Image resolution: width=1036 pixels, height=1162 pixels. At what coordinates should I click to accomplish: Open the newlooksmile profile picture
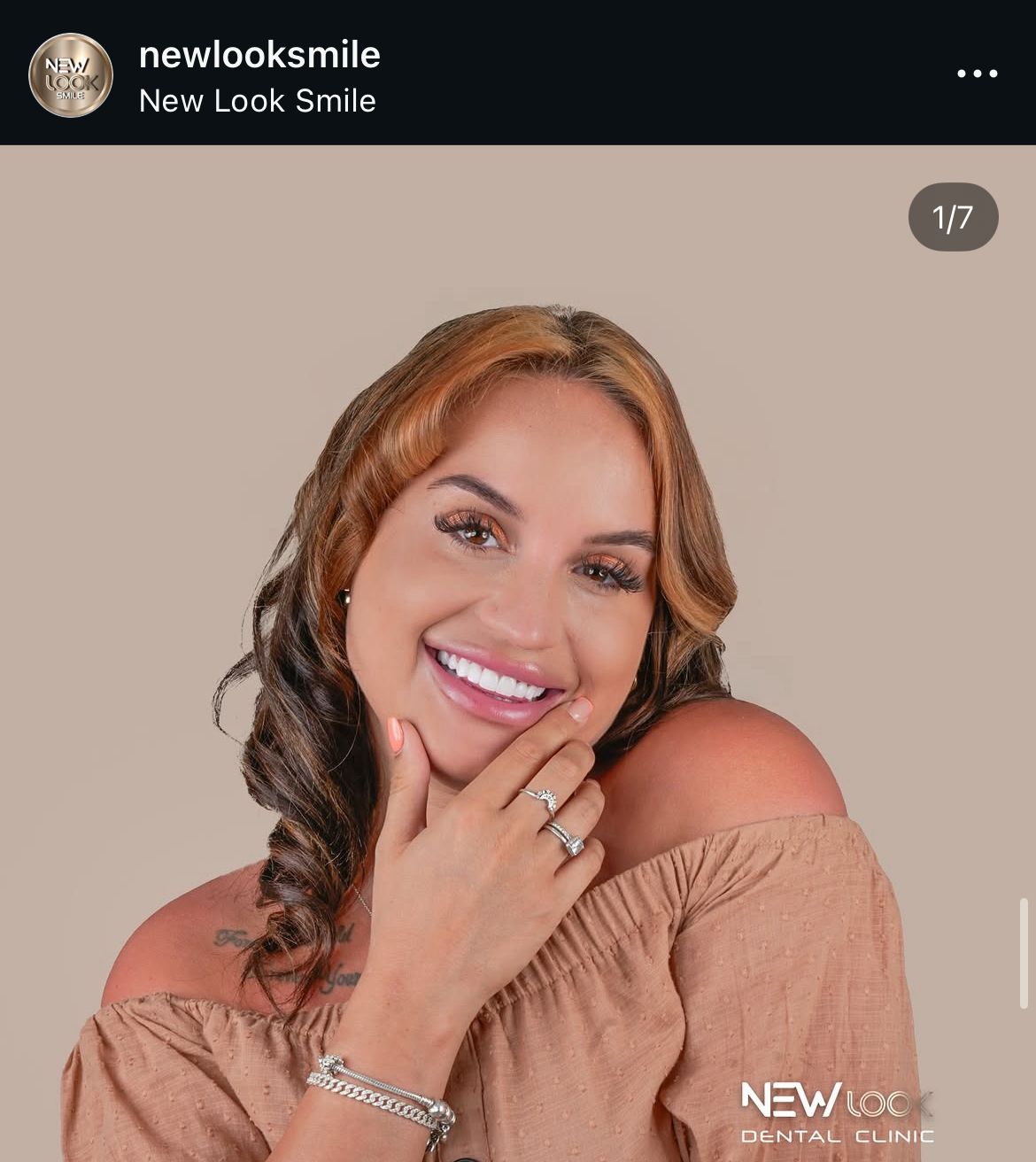(x=71, y=75)
